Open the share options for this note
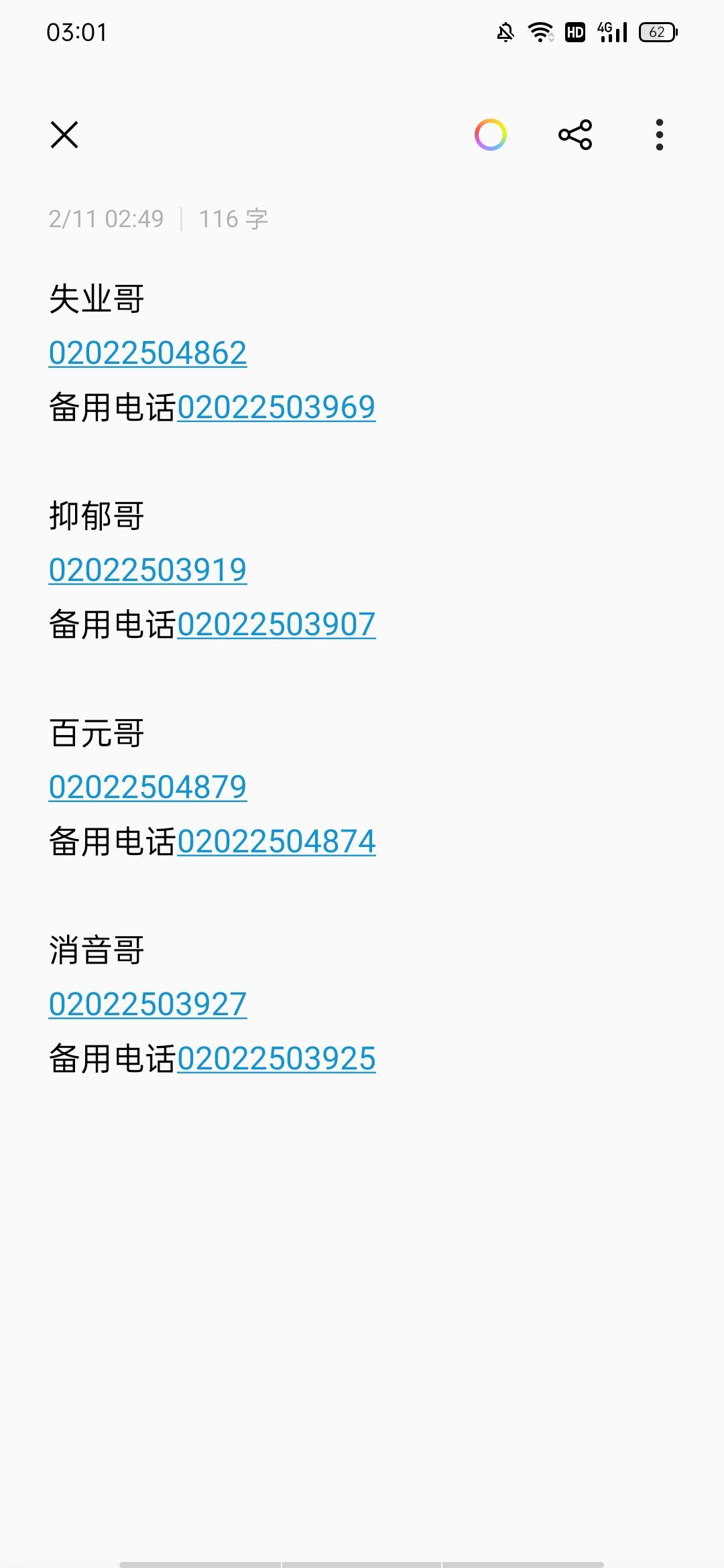The height and width of the screenshot is (1568, 724). (575, 135)
